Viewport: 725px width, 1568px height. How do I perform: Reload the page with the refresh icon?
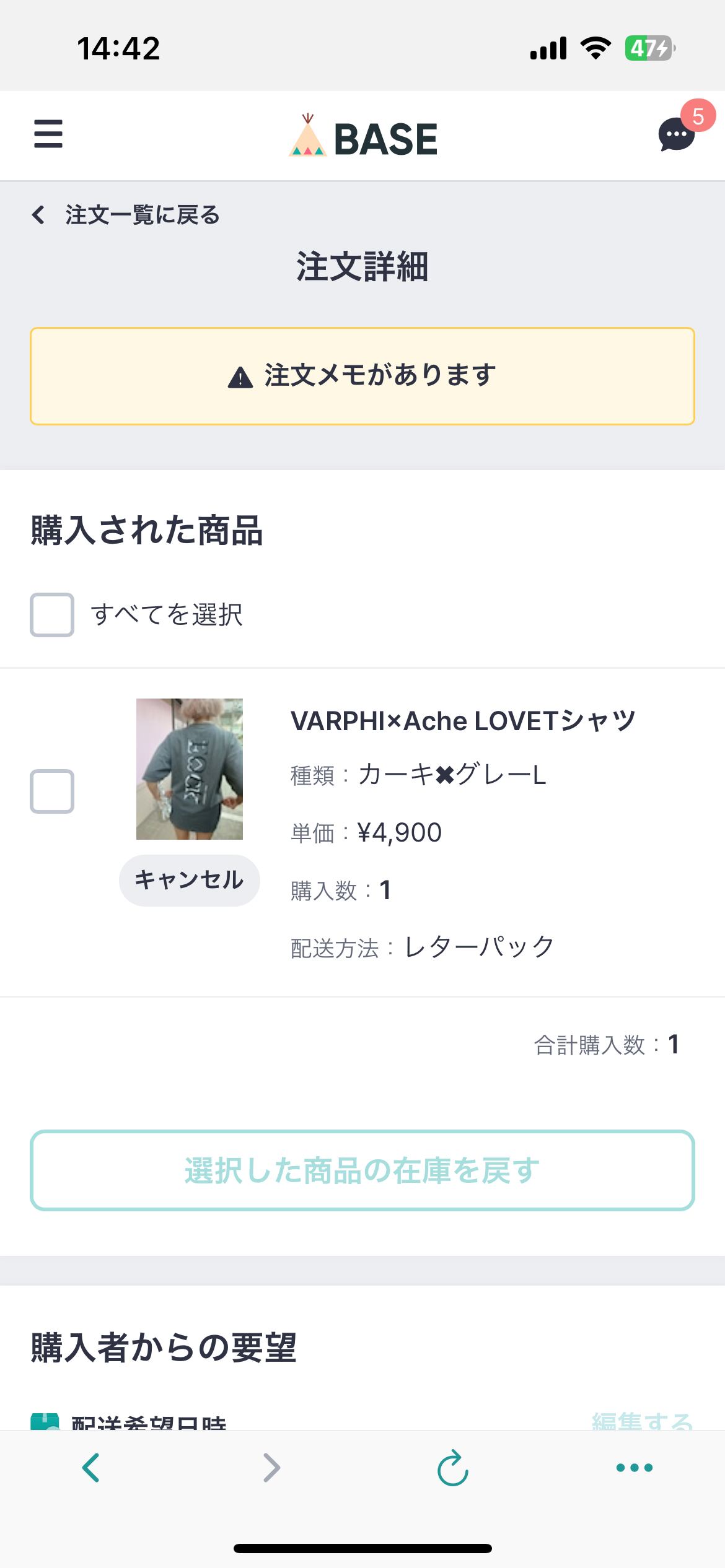coord(453,1467)
